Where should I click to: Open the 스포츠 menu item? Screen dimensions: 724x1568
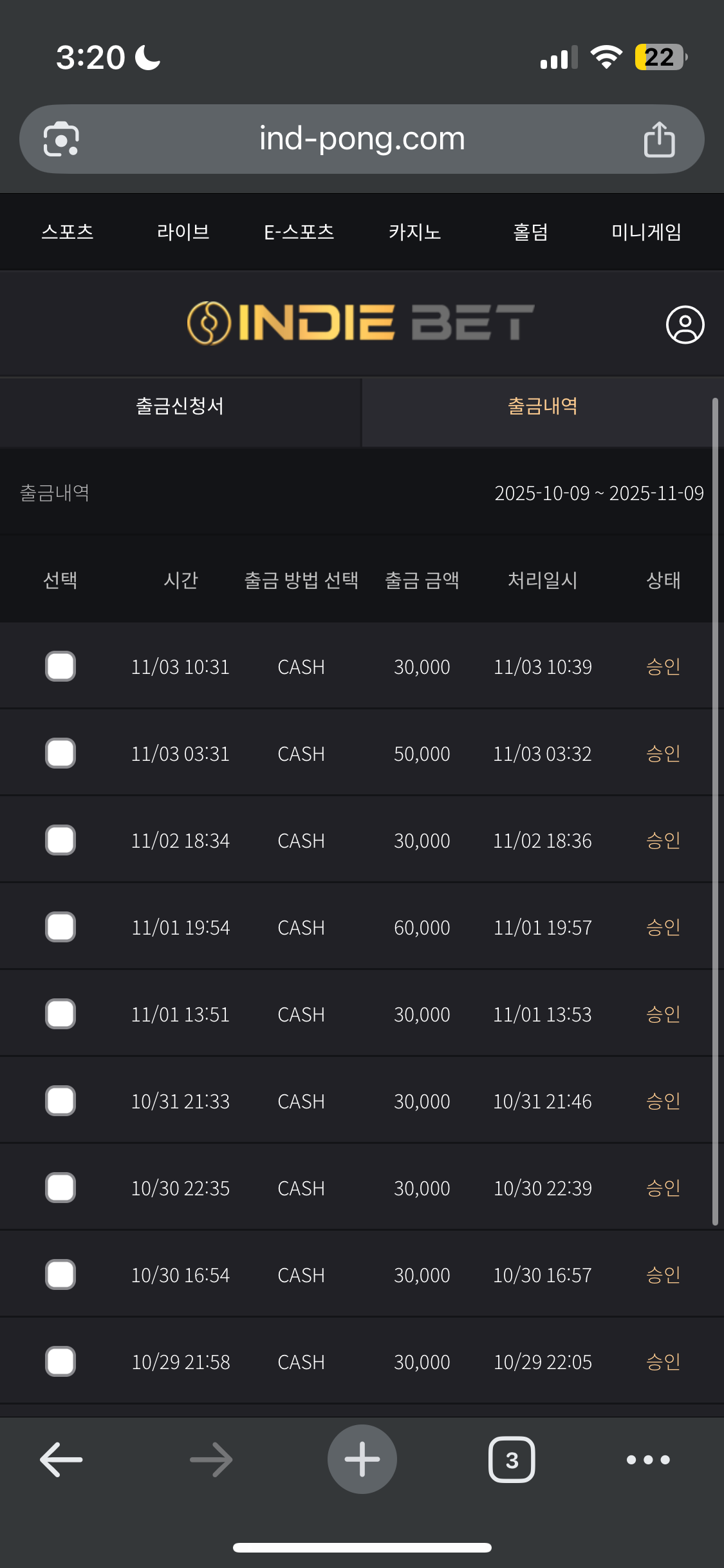(x=68, y=232)
